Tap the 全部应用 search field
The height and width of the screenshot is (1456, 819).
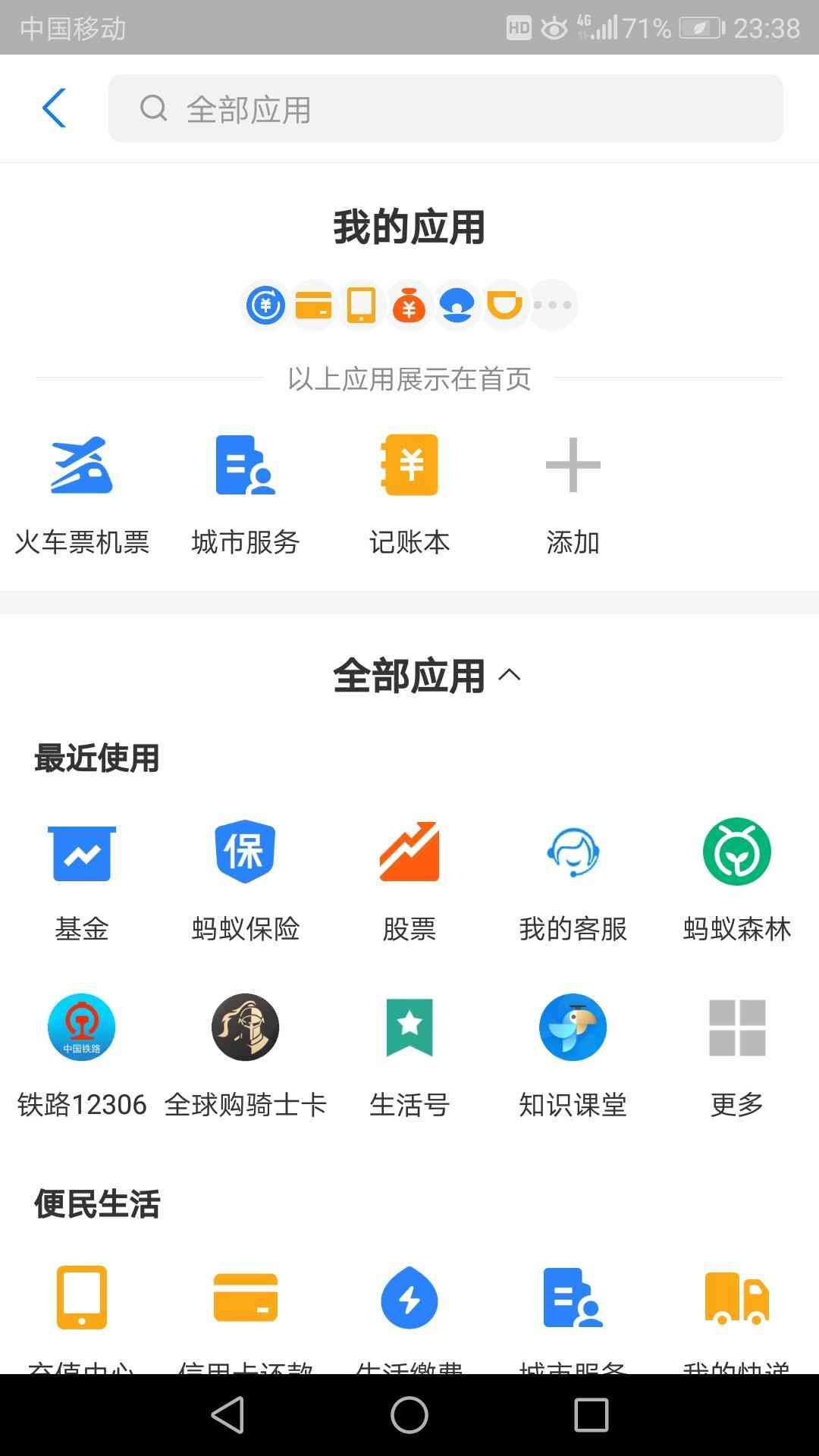(x=447, y=108)
